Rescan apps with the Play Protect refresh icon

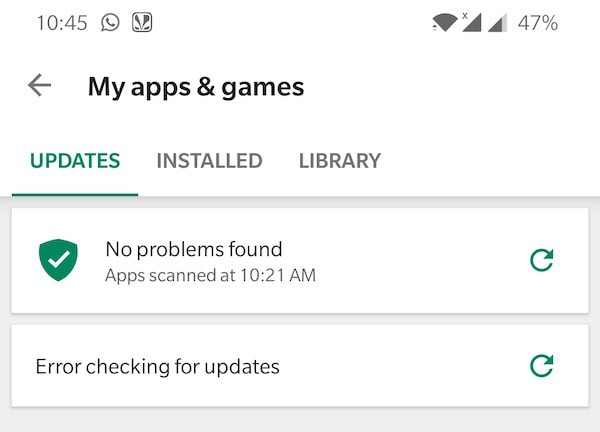541,261
